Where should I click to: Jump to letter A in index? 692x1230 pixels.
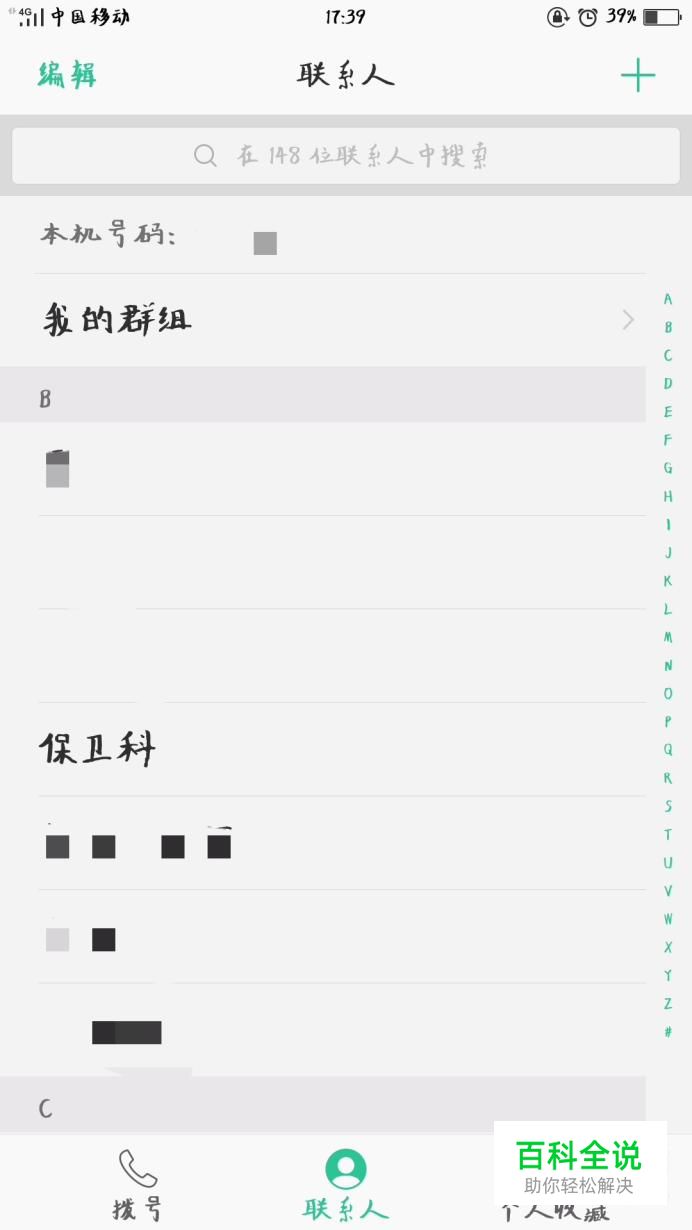pos(668,299)
